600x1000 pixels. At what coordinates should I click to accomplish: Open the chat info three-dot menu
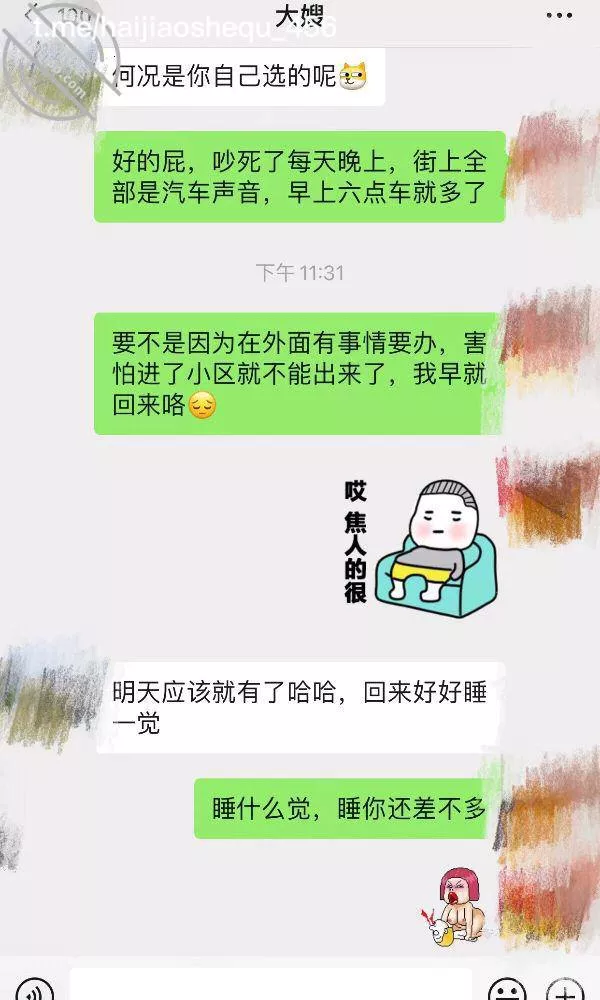[x=559, y=15]
